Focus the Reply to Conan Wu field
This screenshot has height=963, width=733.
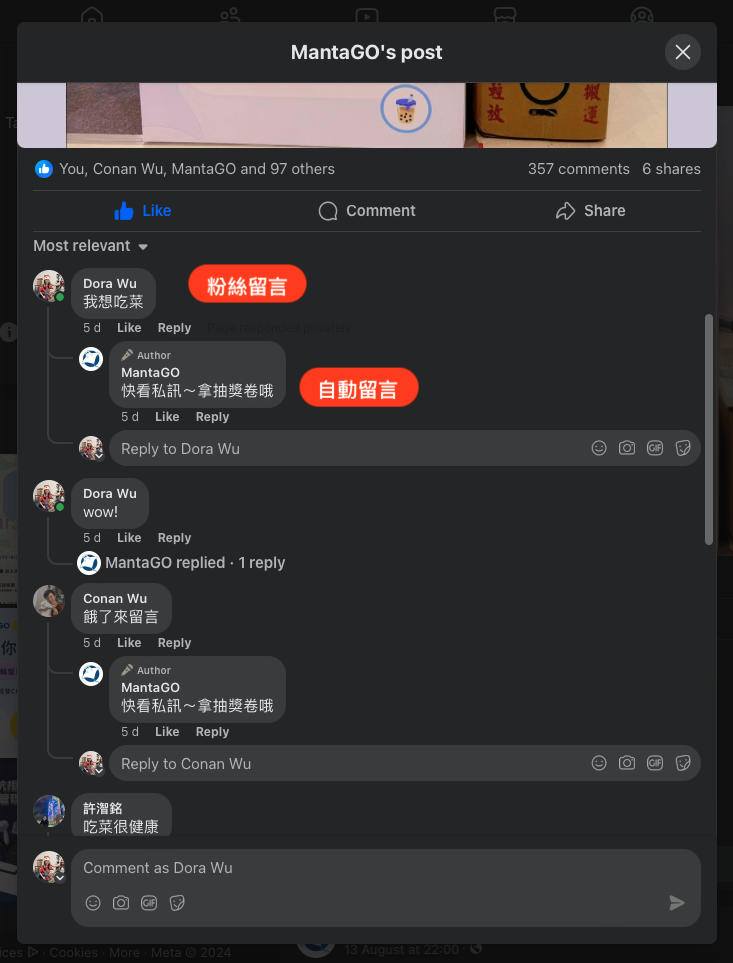coord(340,764)
